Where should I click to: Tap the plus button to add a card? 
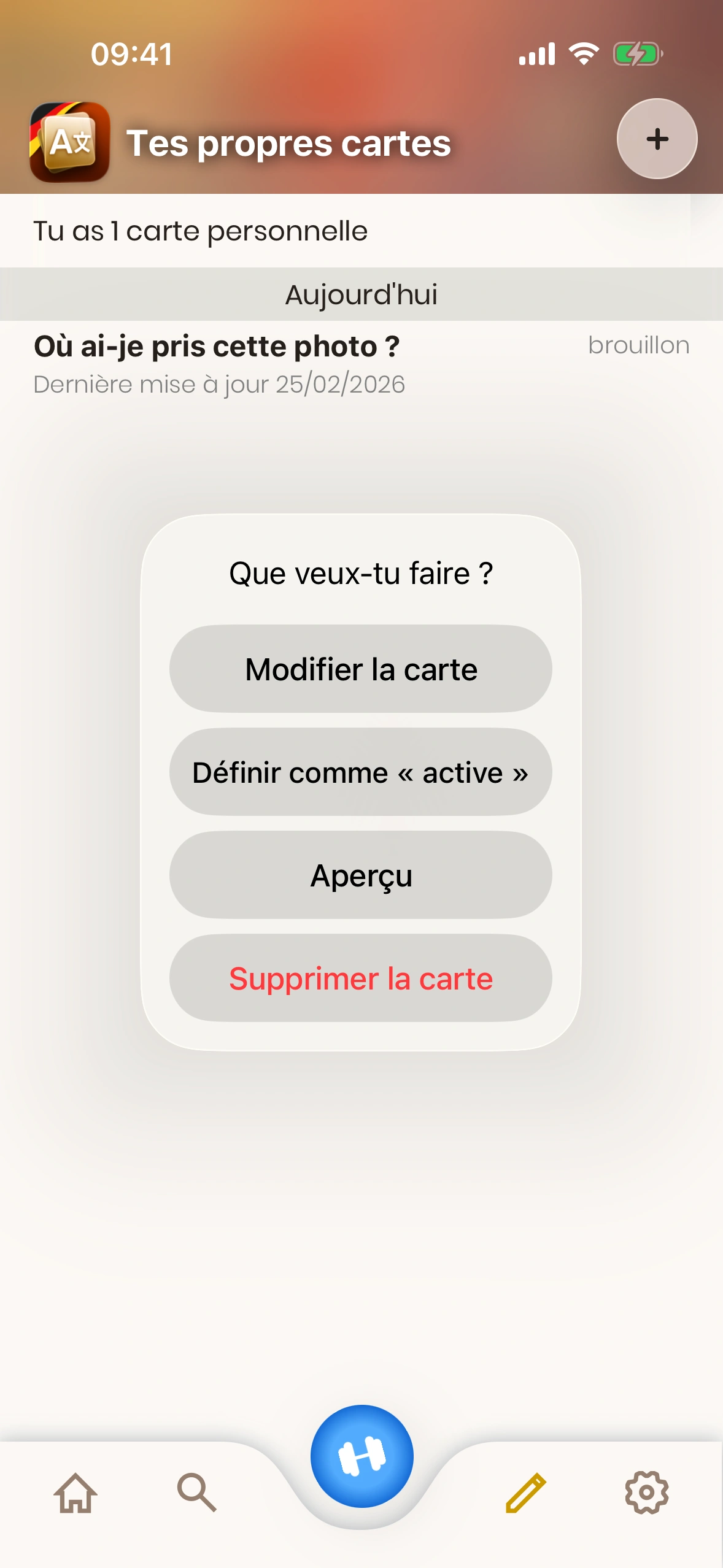point(657,139)
